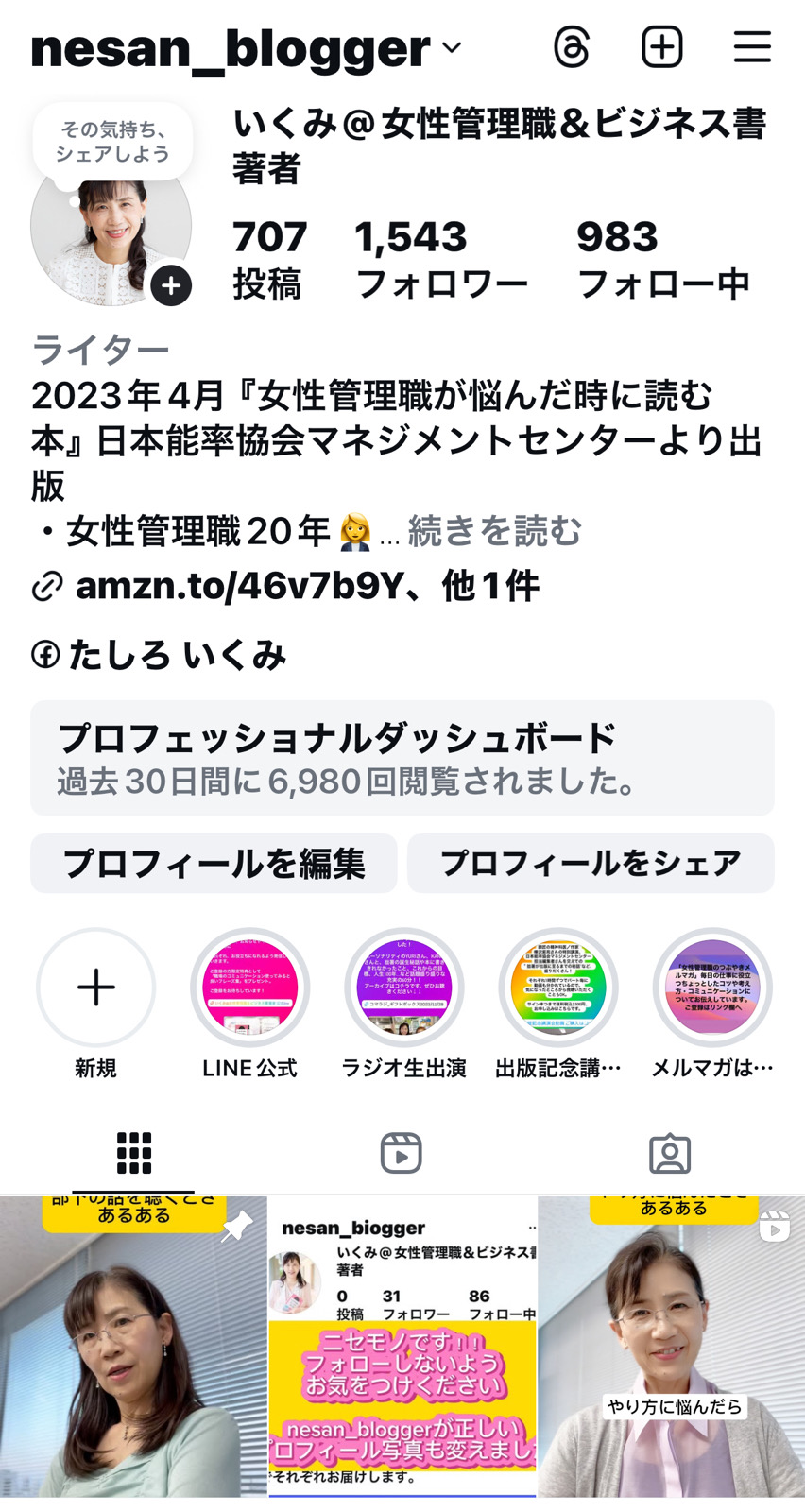
Task: Switch to the tagged photos tab
Action: coord(670,1153)
